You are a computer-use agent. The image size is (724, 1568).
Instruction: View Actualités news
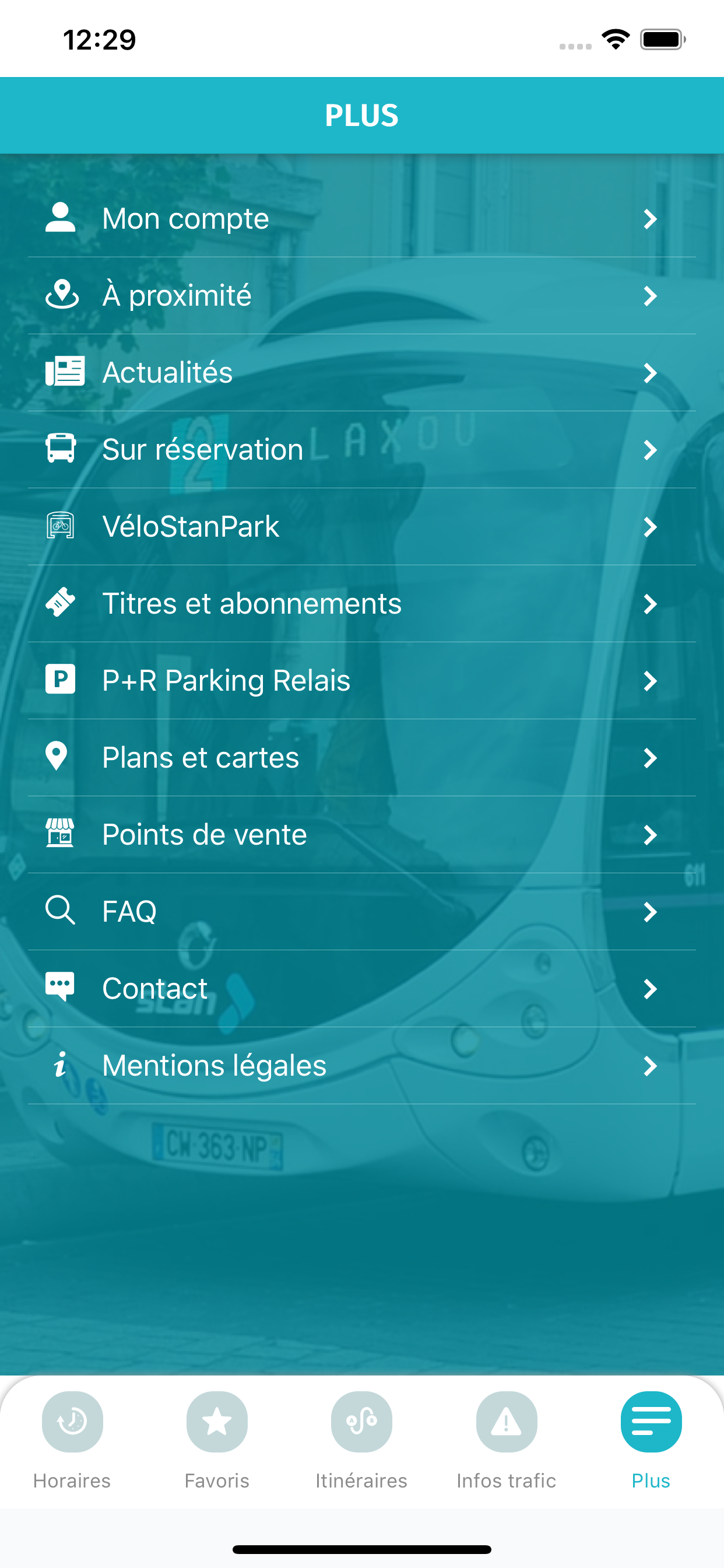pyautogui.click(x=361, y=373)
